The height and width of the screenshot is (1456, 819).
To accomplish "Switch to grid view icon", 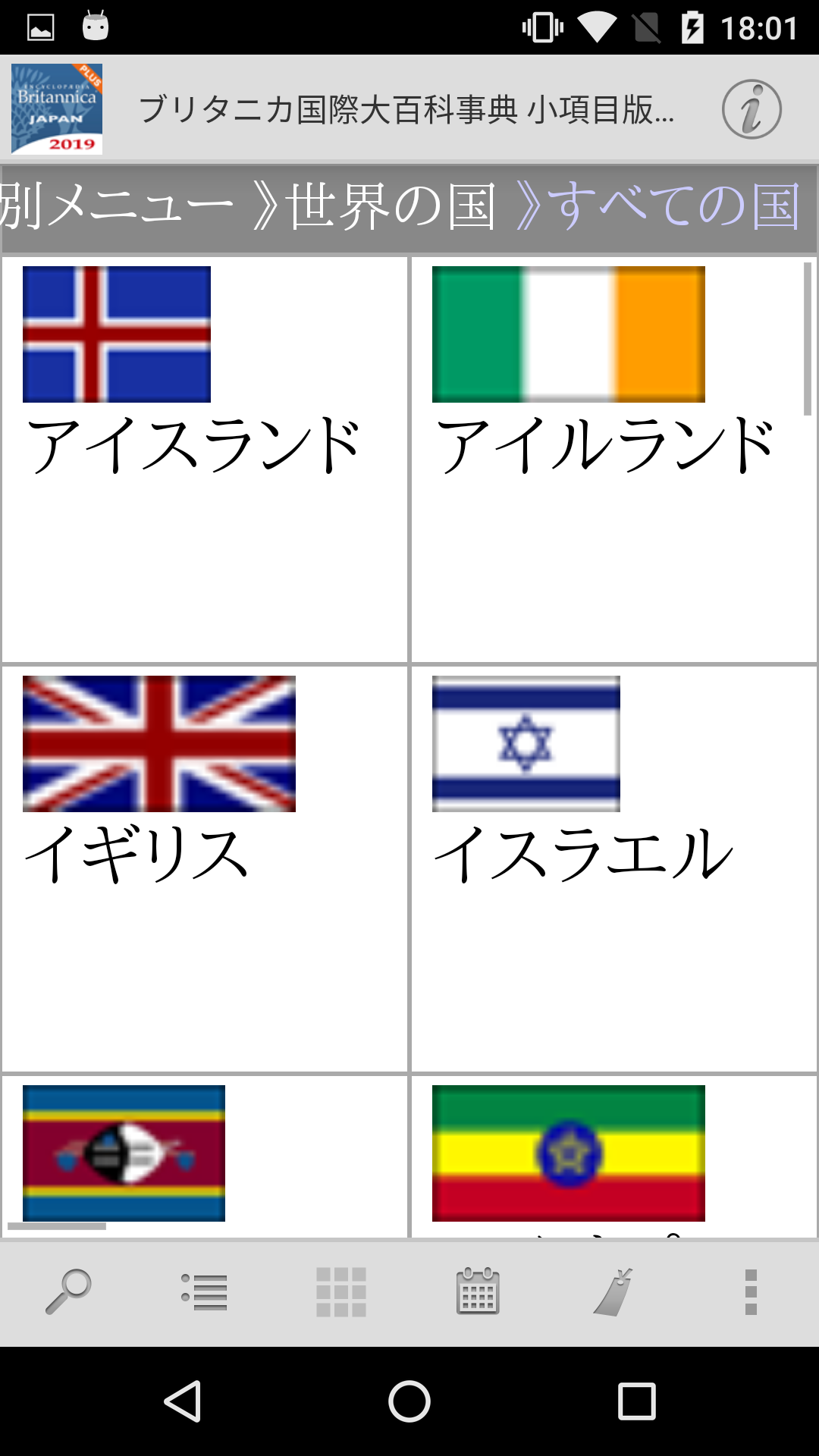I will [x=341, y=1292].
